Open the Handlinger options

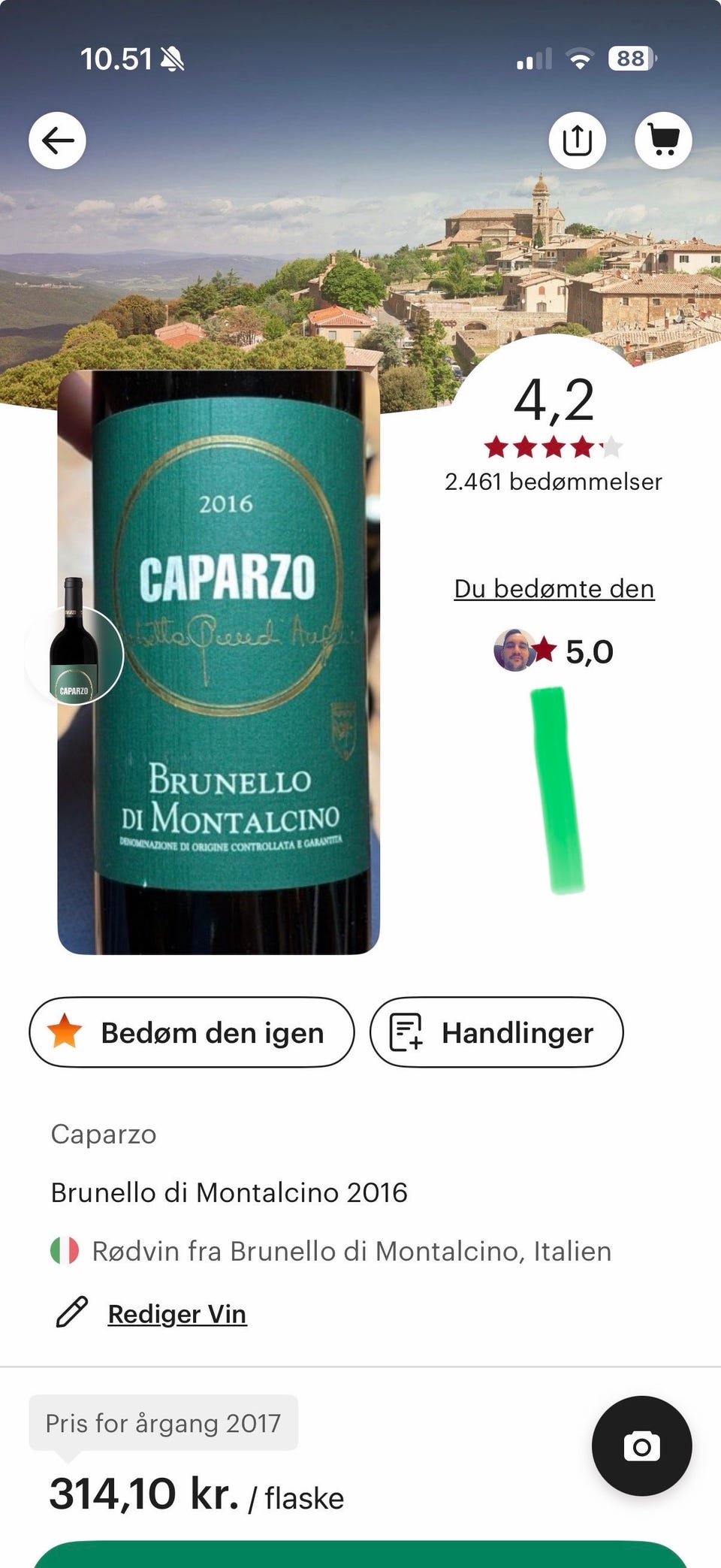click(x=497, y=1032)
